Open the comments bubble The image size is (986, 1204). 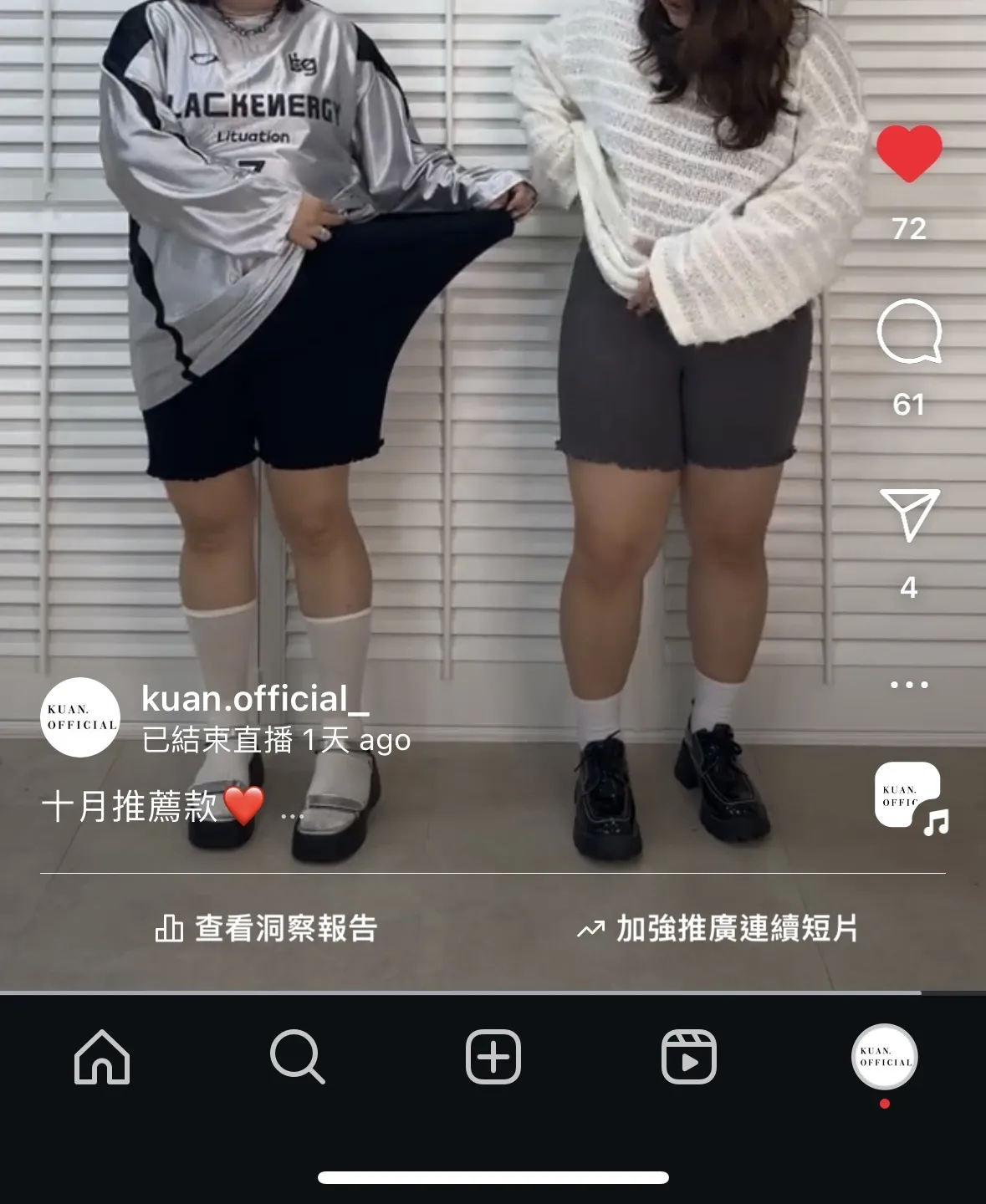[x=909, y=331]
